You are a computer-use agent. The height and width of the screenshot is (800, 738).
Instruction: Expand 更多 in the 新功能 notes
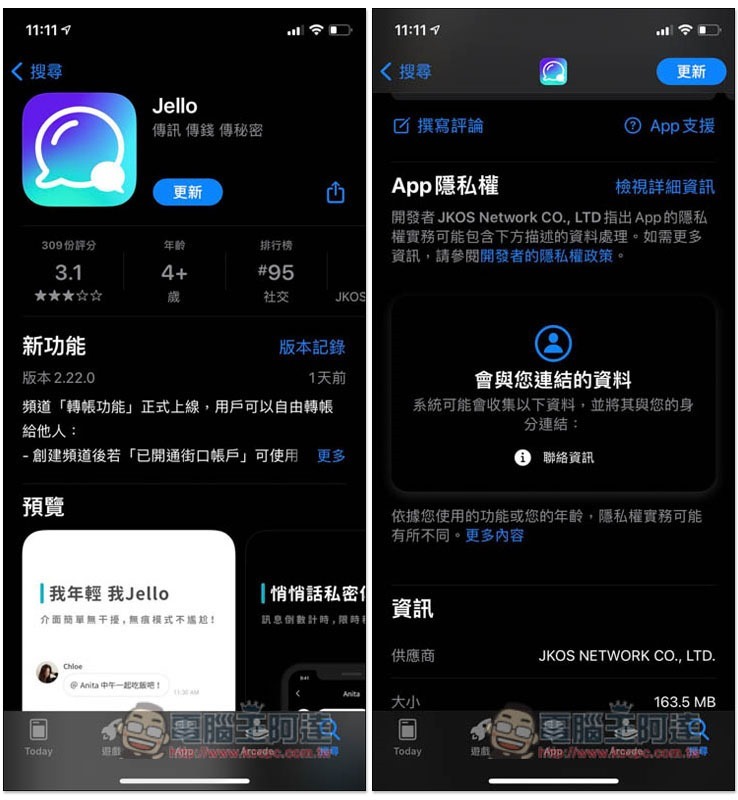pos(331,455)
